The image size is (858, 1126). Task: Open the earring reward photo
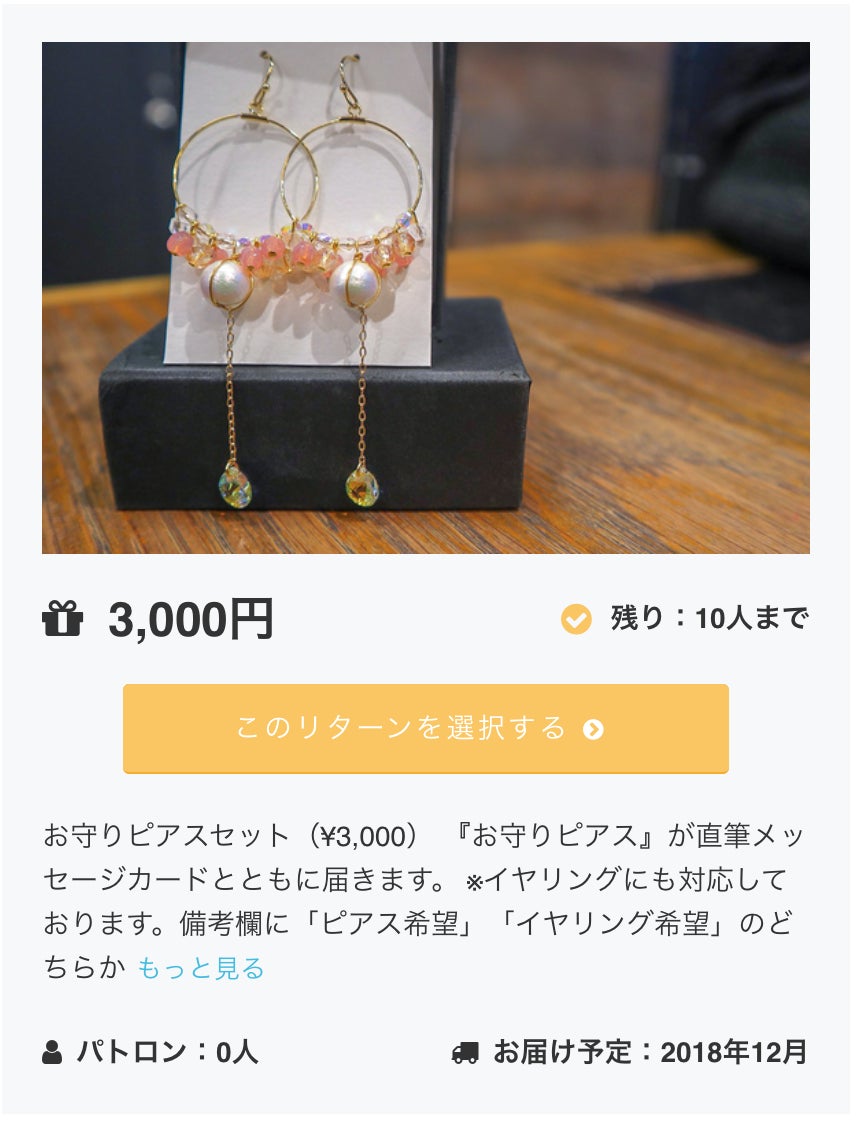[x=425, y=298]
